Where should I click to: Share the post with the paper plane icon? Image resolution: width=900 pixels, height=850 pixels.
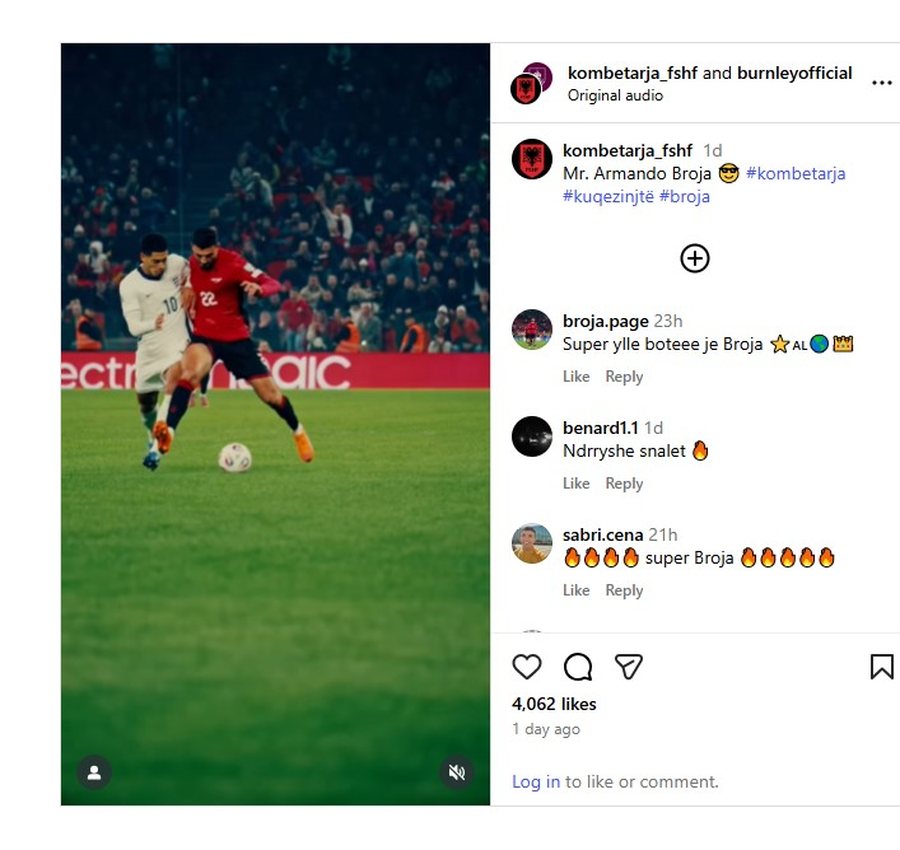click(x=628, y=667)
